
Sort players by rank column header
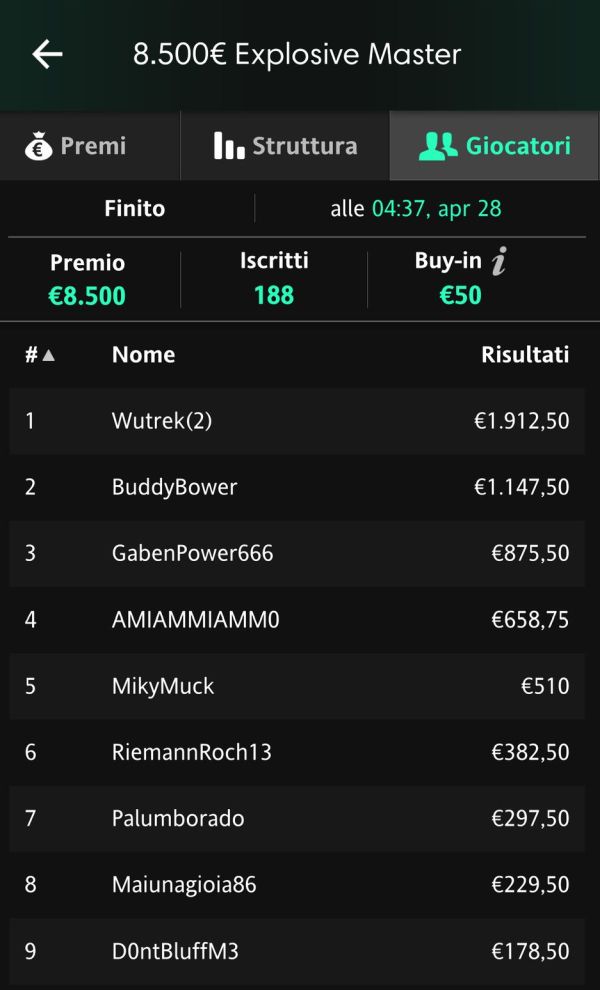(x=40, y=355)
